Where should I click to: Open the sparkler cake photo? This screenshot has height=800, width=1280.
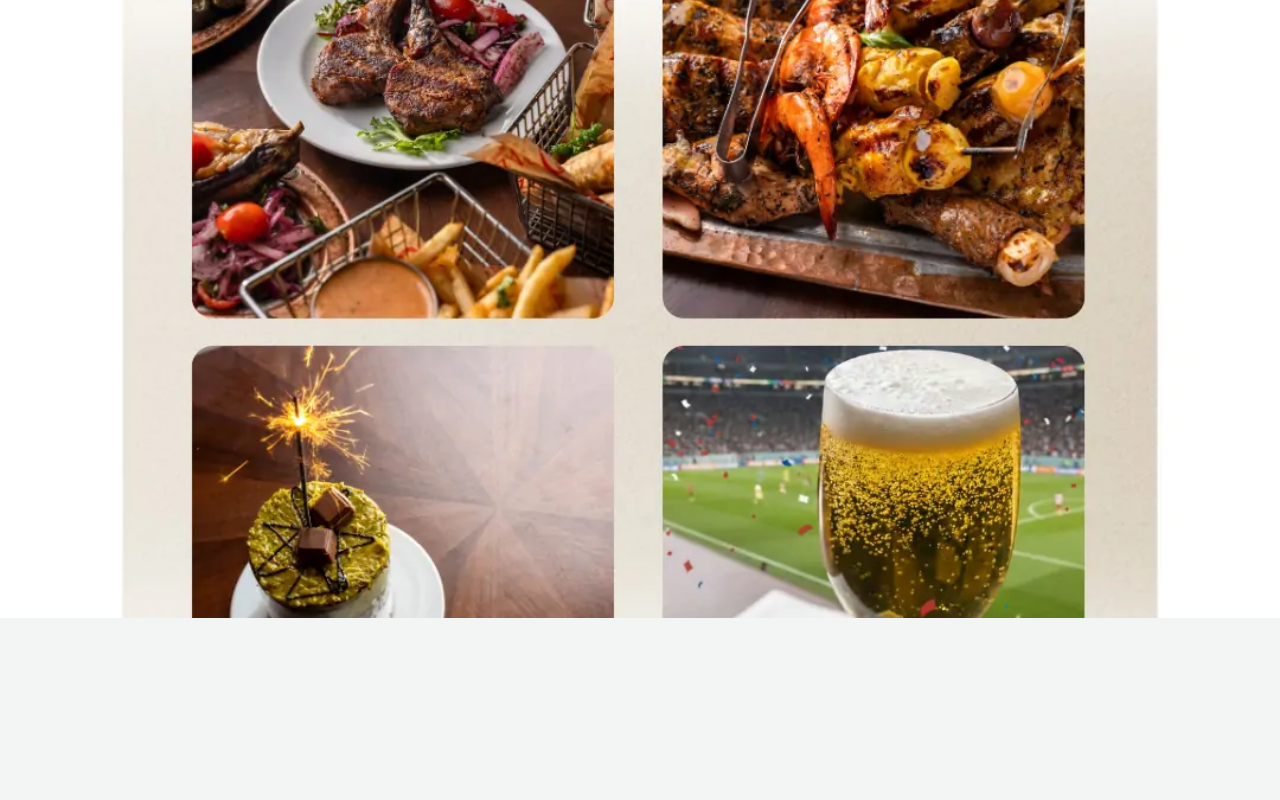(403, 481)
